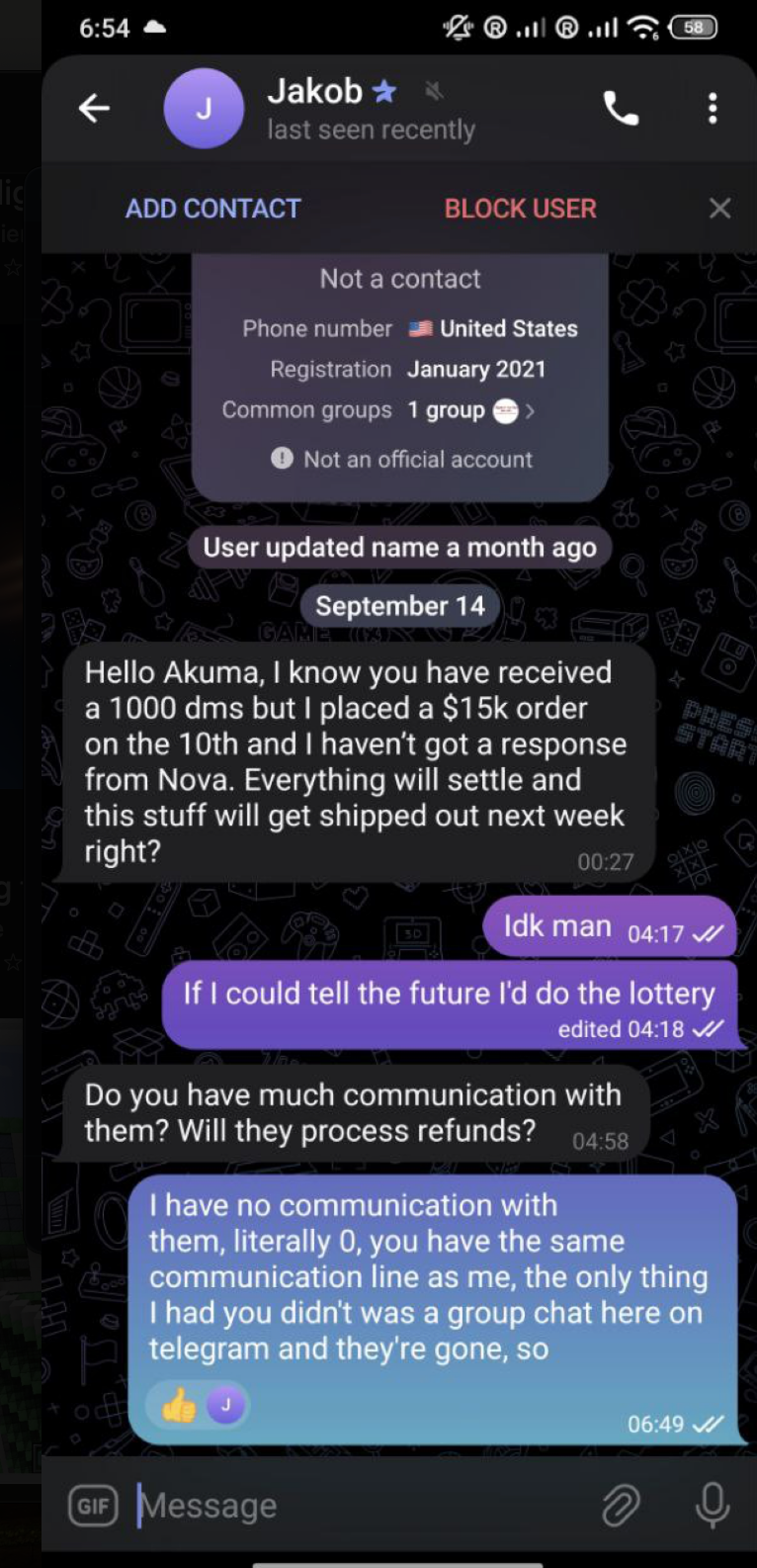Click the September 14 date separator
The image size is (757, 1568).
[x=399, y=606]
